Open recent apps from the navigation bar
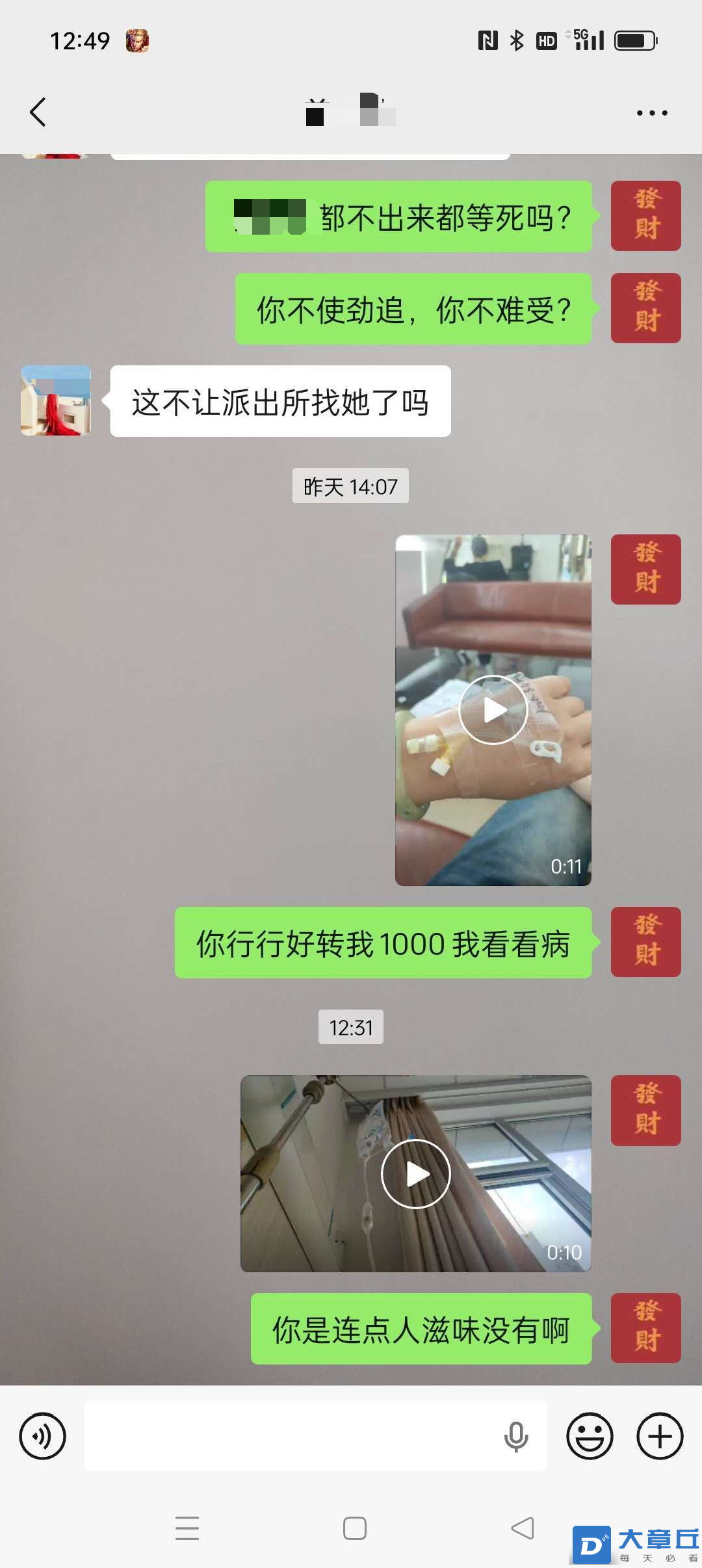702x1568 pixels. [187, 1528]
